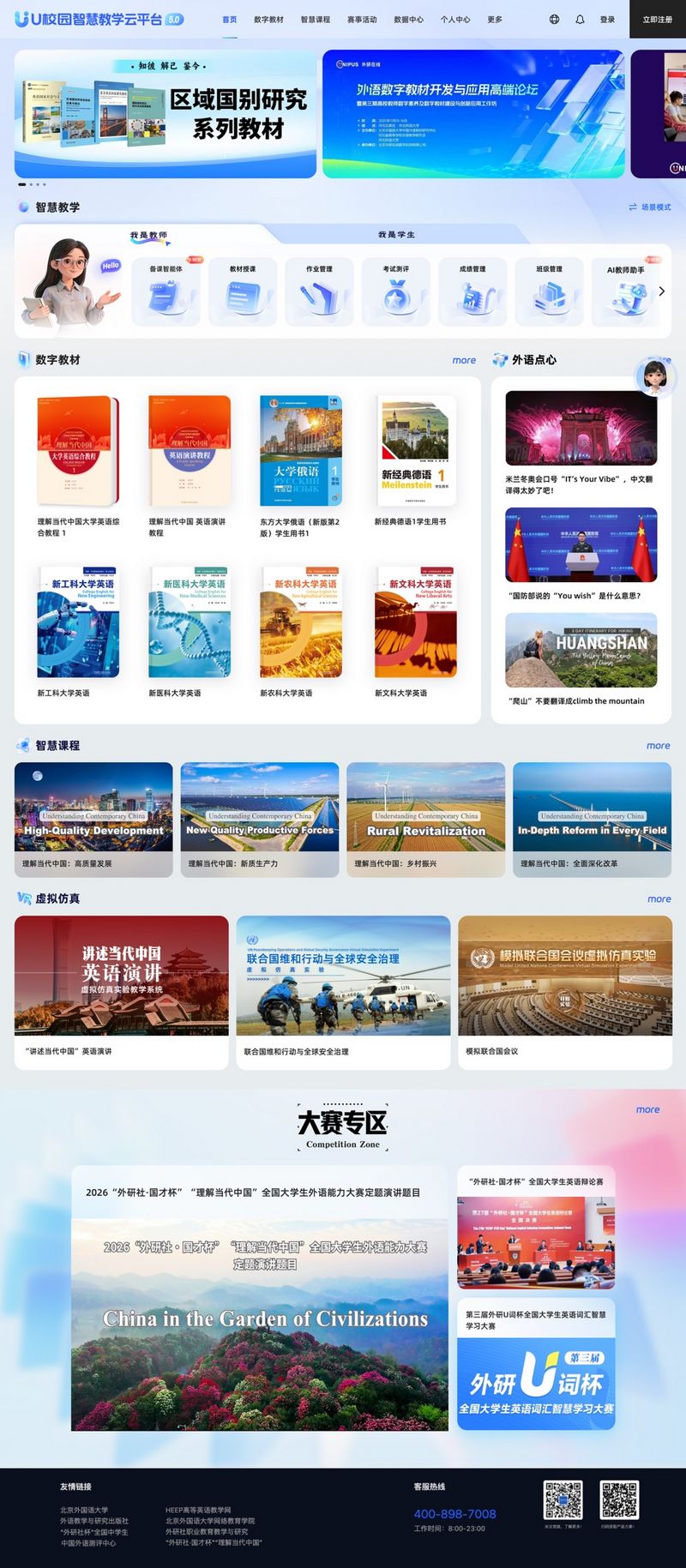The image size is (686, 1568).
Task: Tap the 立即注册 button
Action: 658,19
